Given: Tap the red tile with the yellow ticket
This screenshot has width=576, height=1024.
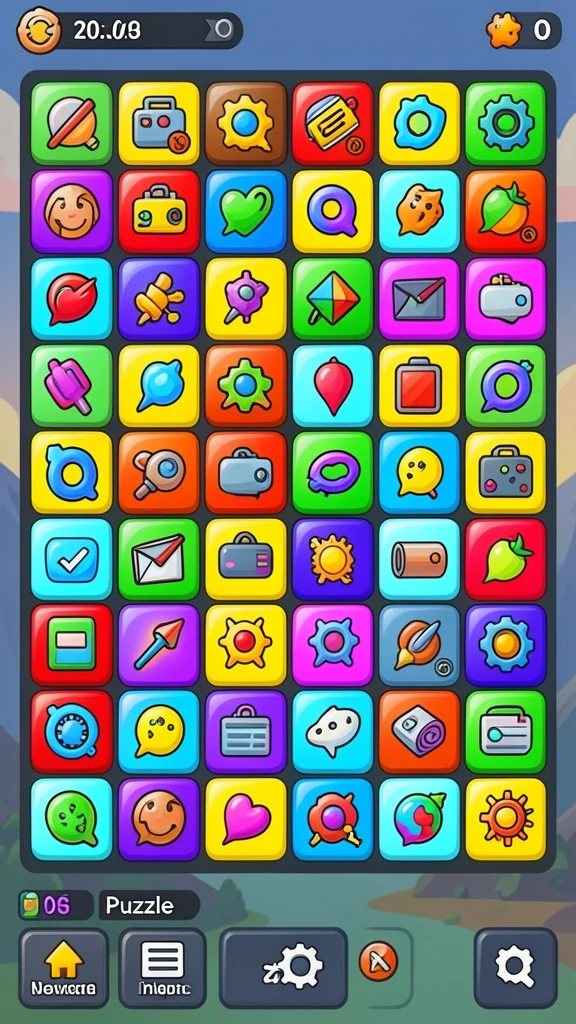Looking at the screenshot, I should [332, 123].
